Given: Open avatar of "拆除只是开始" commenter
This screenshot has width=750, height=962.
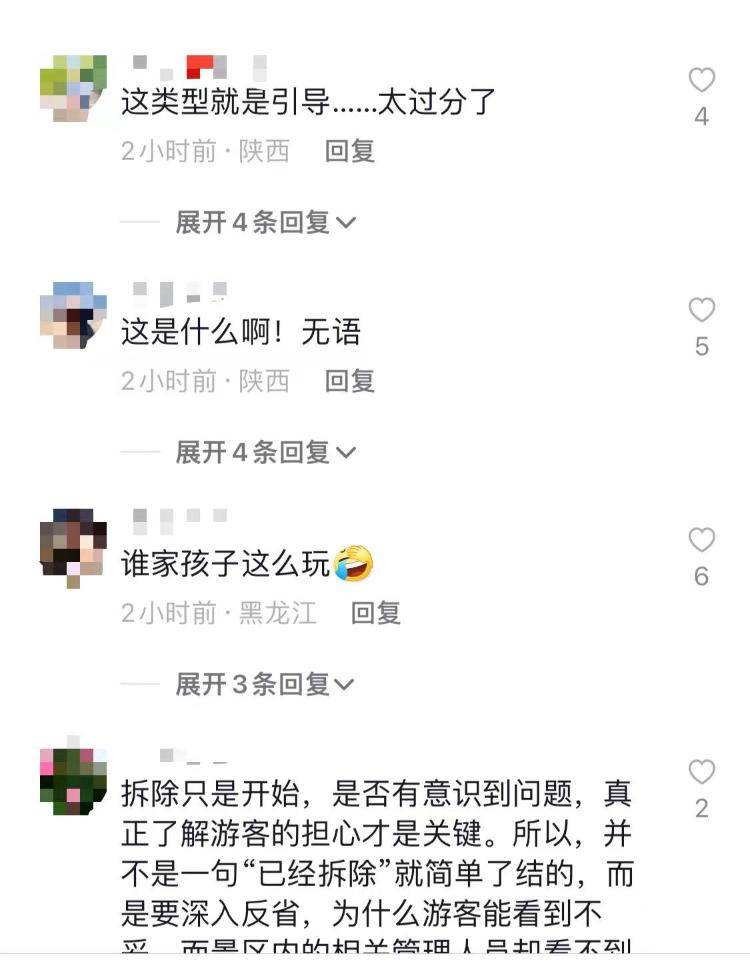Looking at the screenshot, I should pos(72,778).
